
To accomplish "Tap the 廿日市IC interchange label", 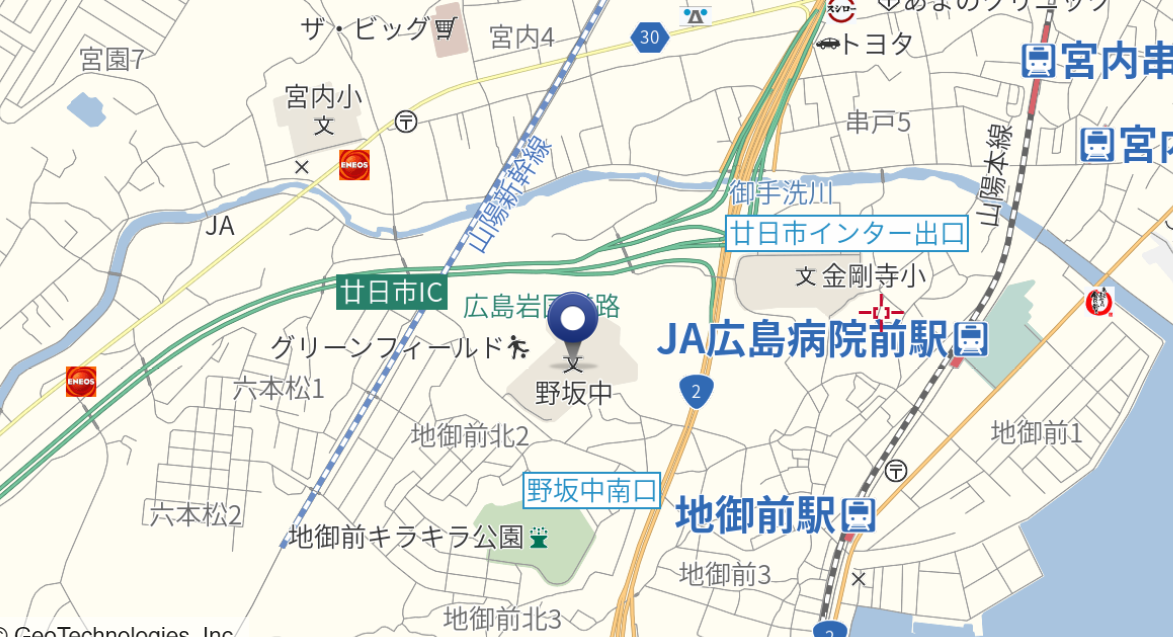I will [391, 292].
